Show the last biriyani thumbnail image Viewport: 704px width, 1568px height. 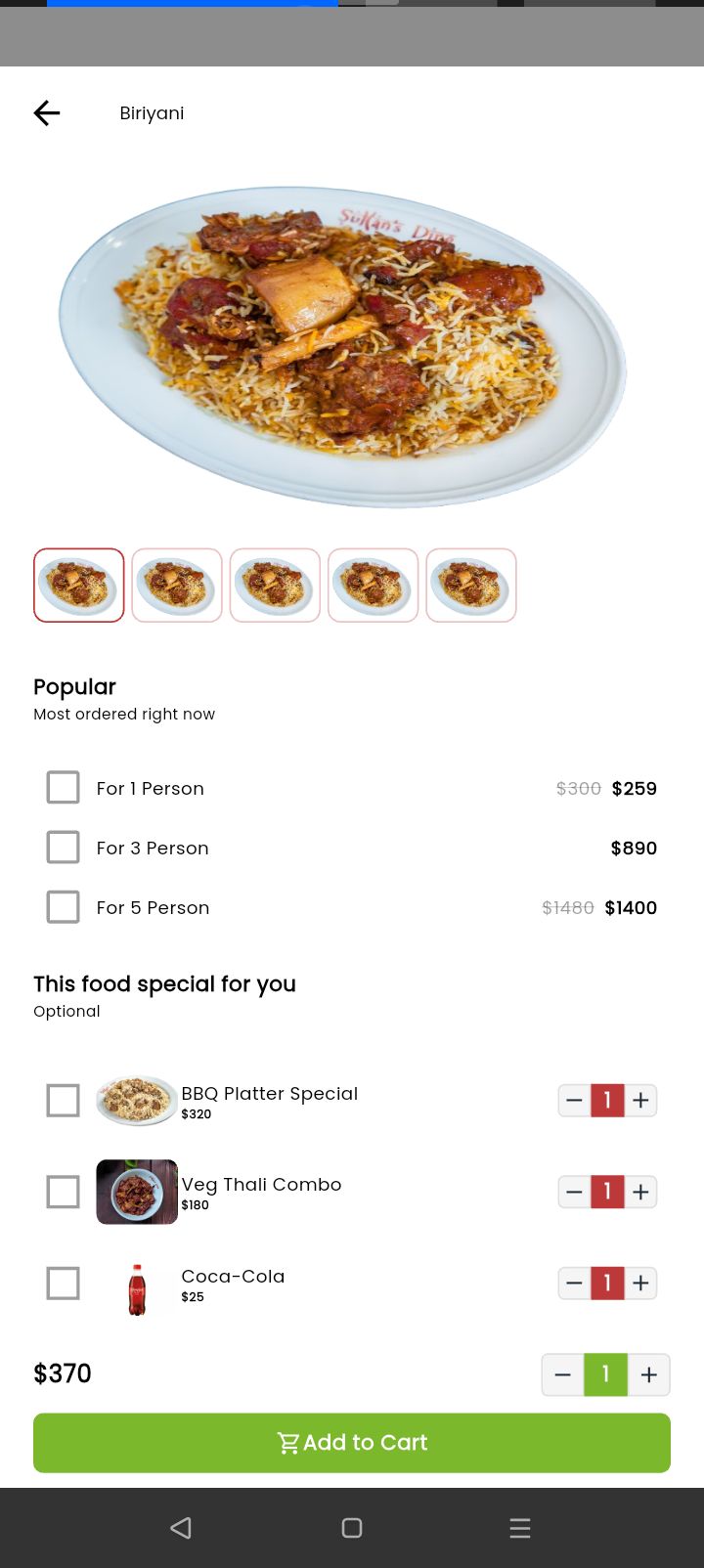click(471, 586)
